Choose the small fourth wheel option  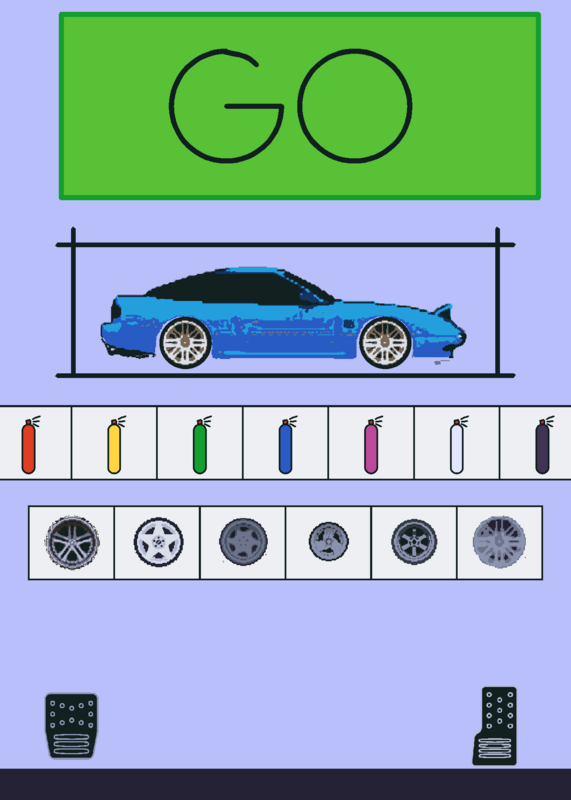[x=329, y=542]
